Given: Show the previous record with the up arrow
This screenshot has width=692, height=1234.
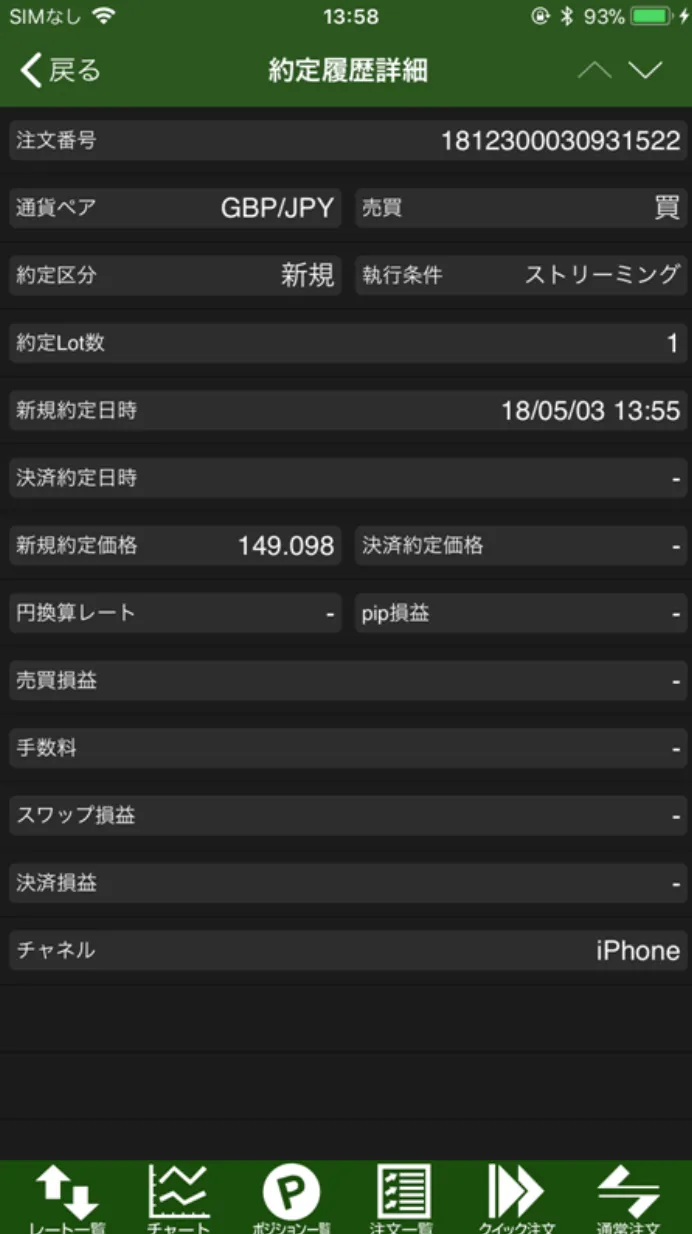Looking at the screenshot, I should 595,70.
